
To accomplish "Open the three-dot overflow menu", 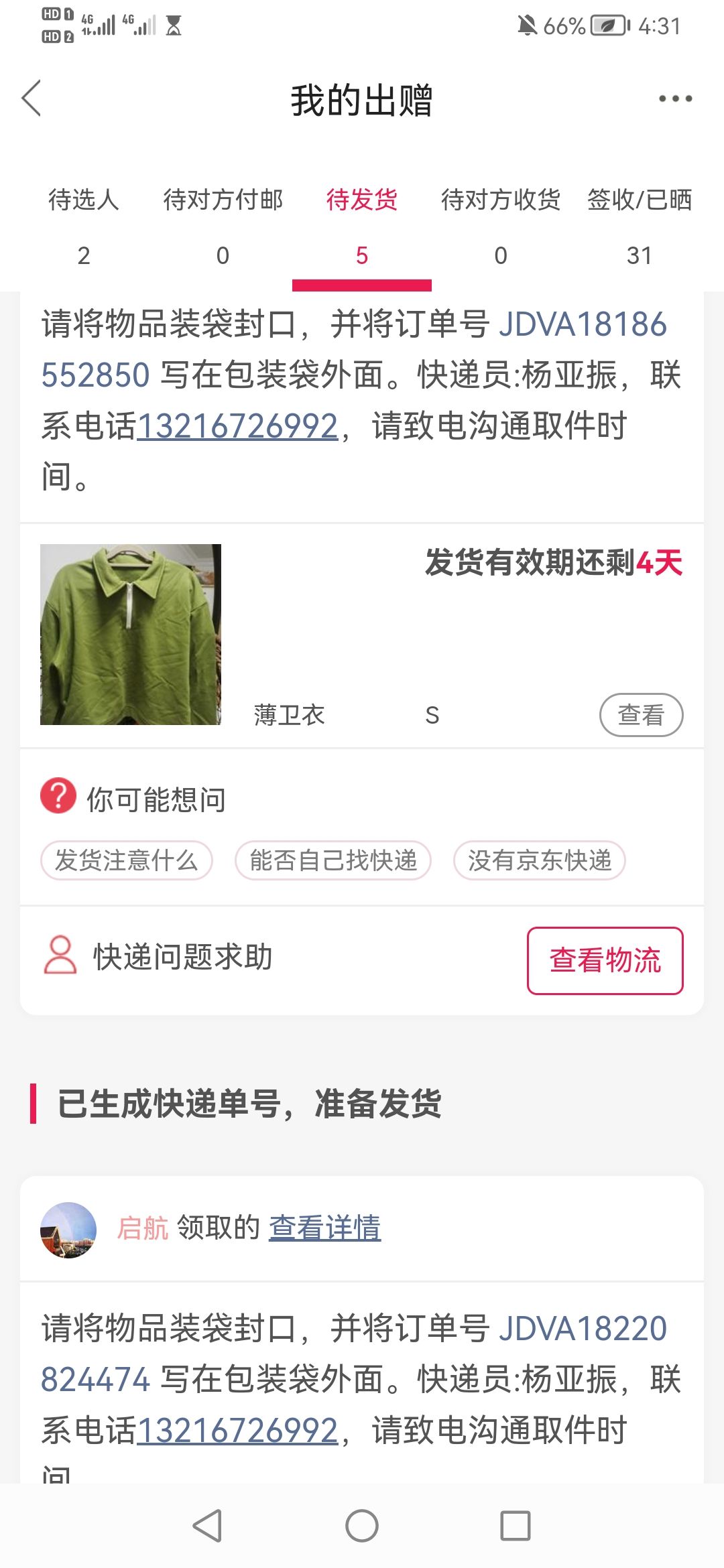I will (674, 99).
